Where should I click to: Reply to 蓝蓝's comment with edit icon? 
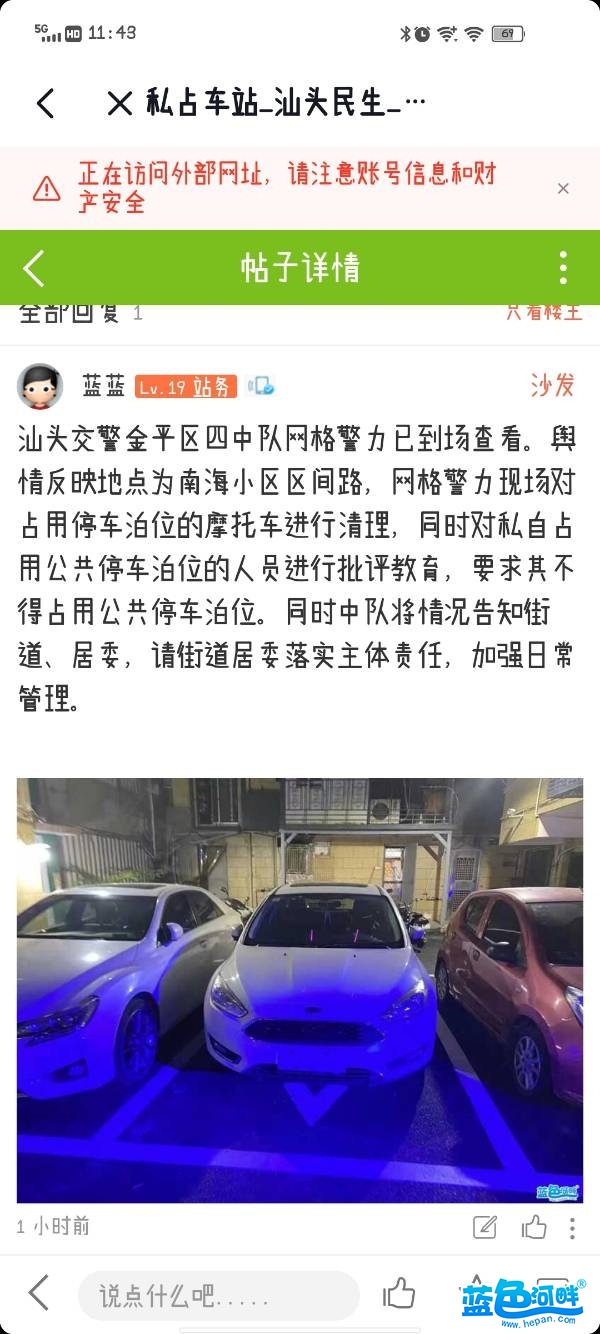coord(485,1227)
